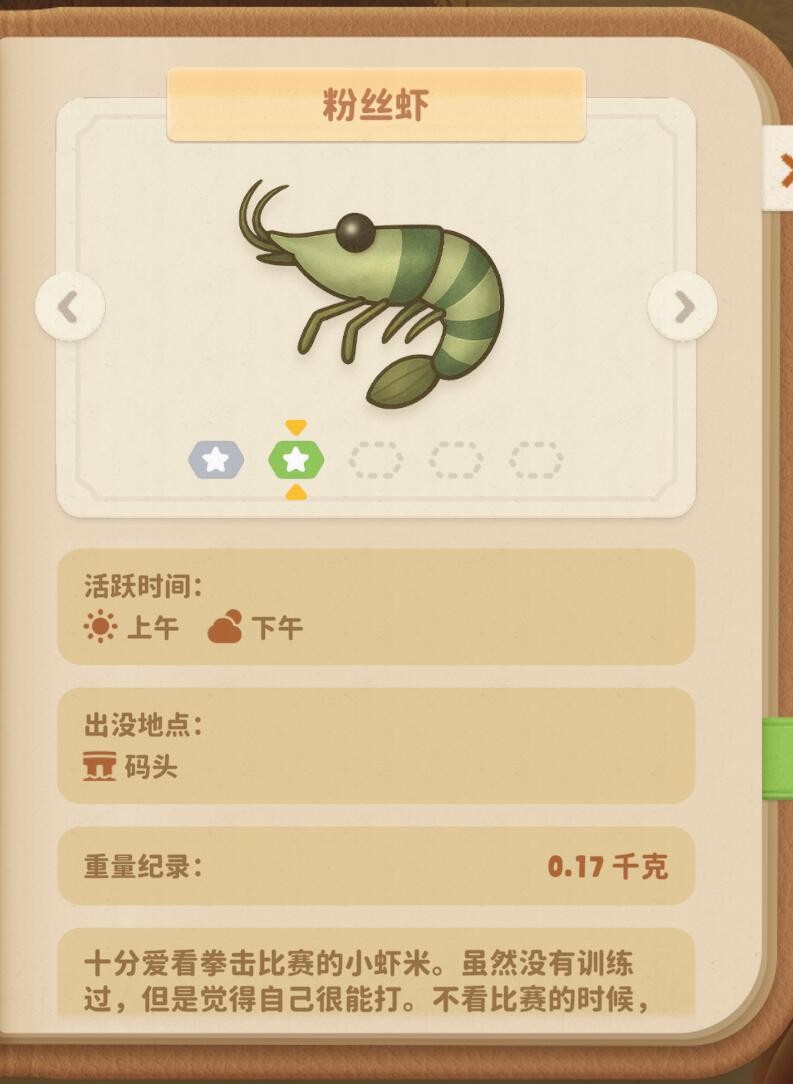Go to the previous fish entry
793x1084 pixels.
click(69, 307)
